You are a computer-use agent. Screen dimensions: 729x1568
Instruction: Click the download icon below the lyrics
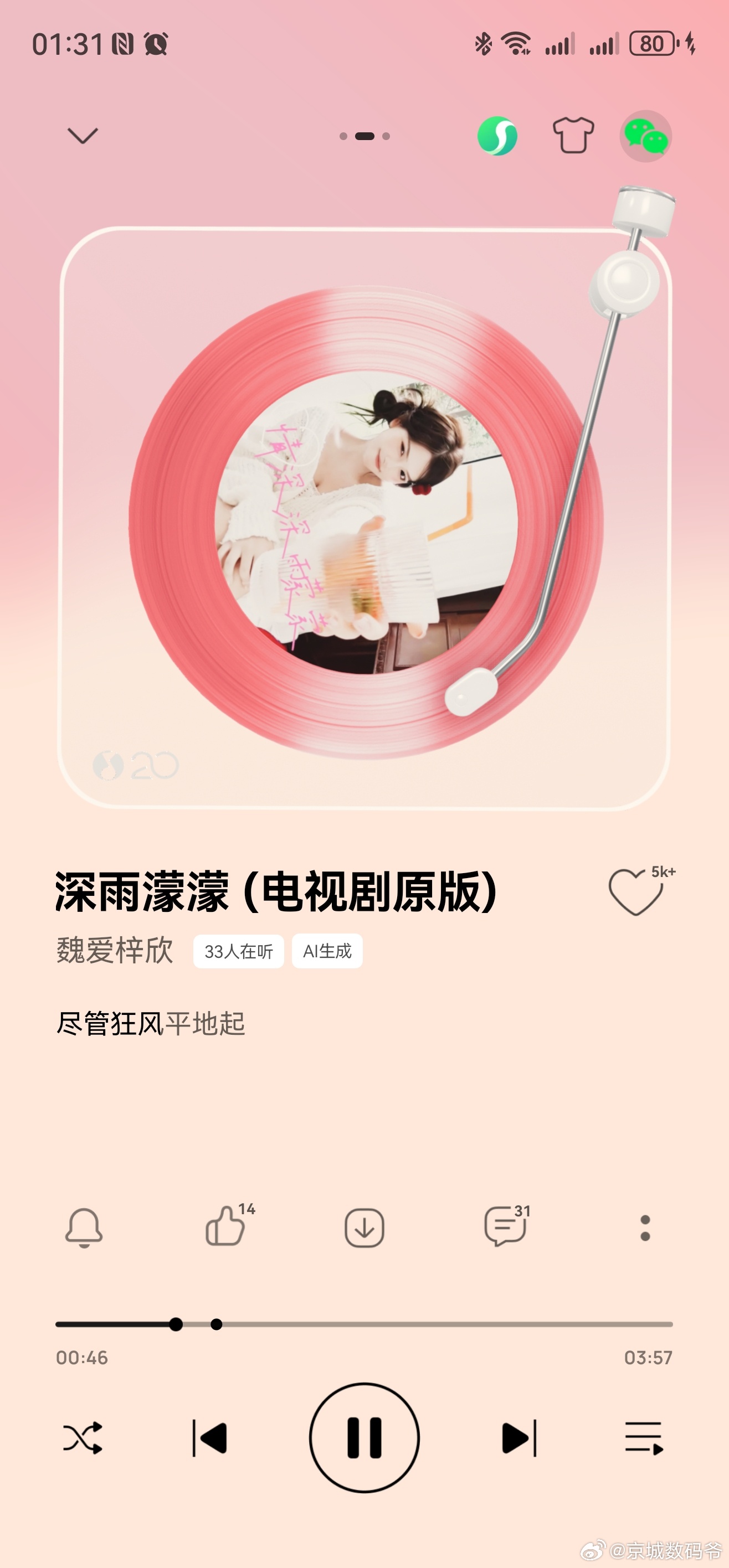coord(364,1227)
